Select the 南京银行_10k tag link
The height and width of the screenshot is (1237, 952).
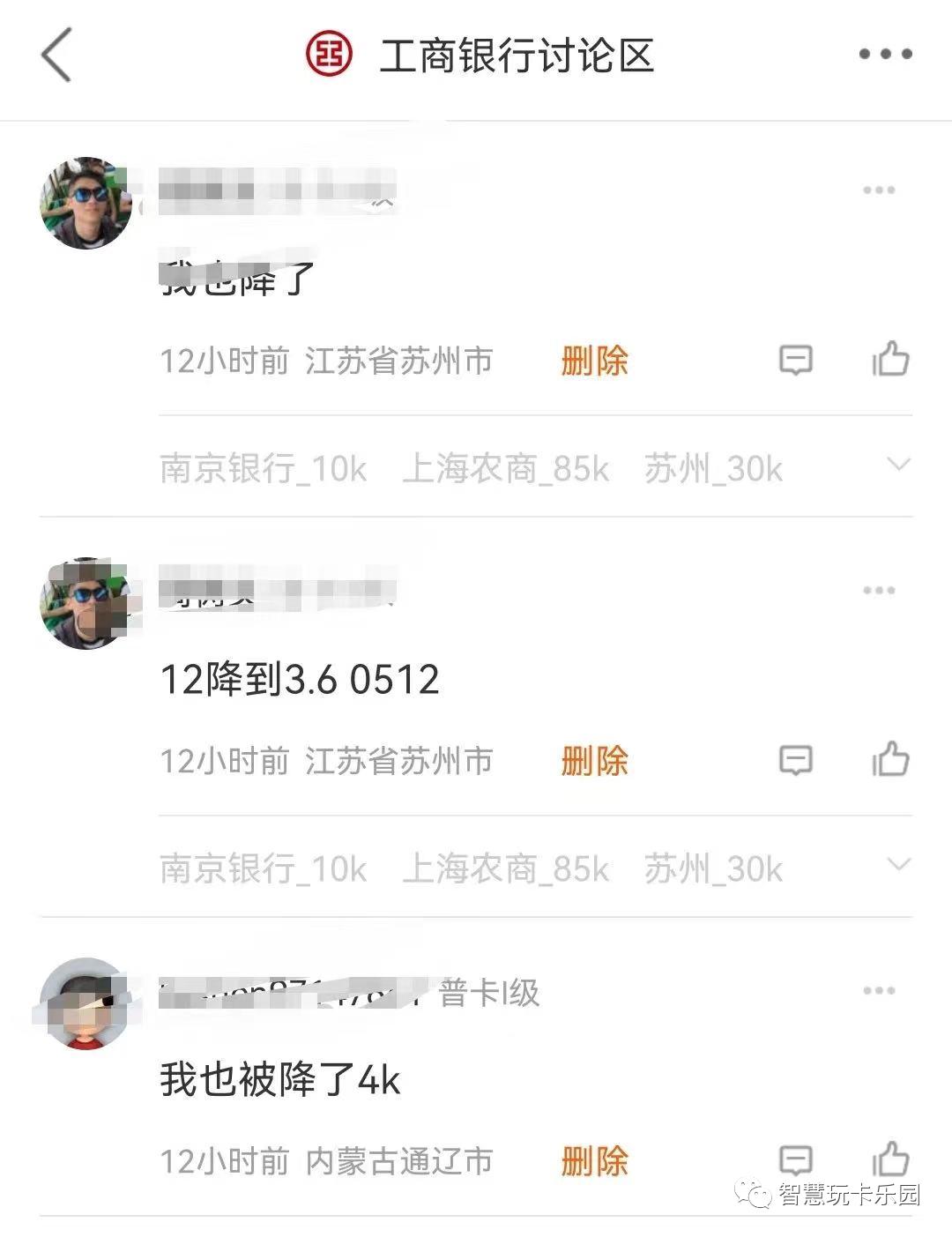(x=262, y=468)
